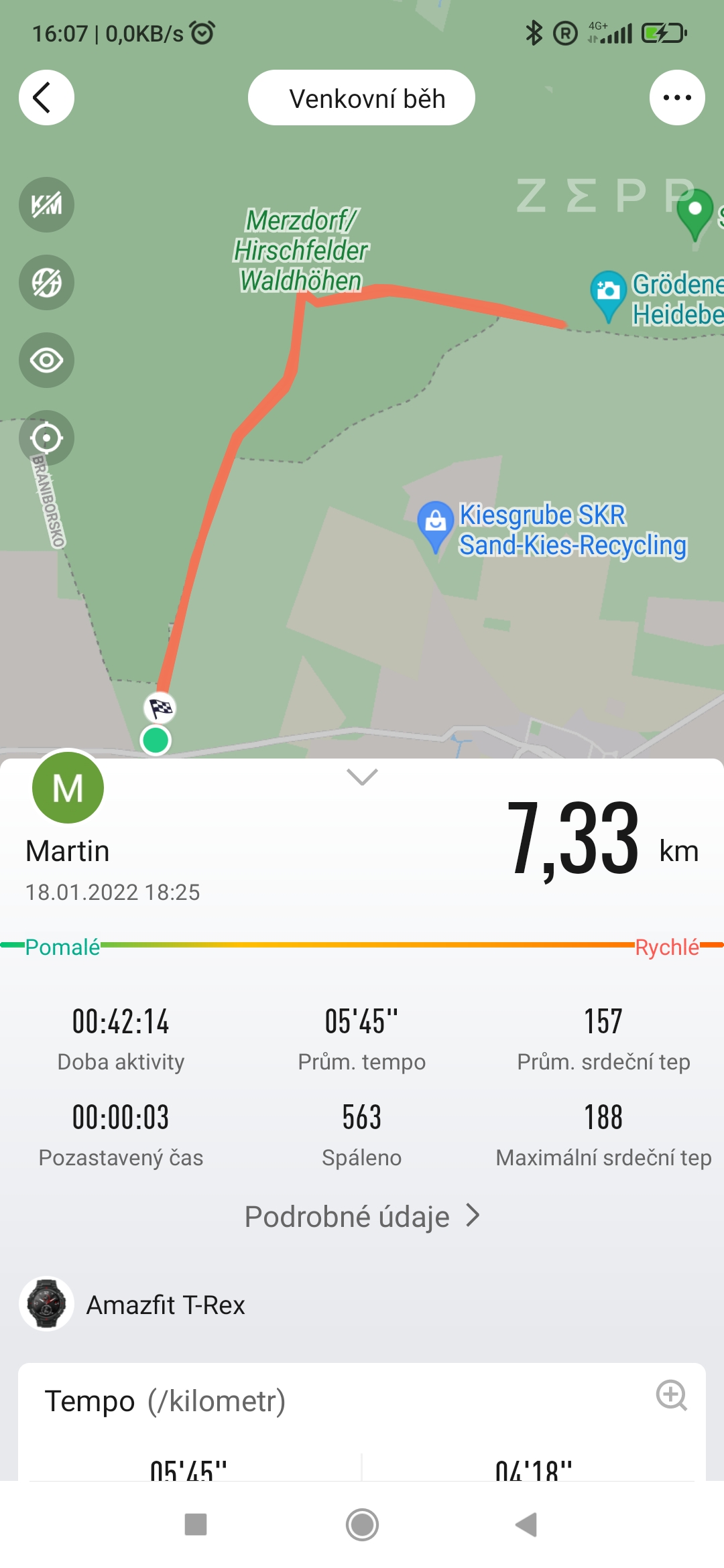
Task: Tap the eye icon to hide the route
Action: (46, 360)
